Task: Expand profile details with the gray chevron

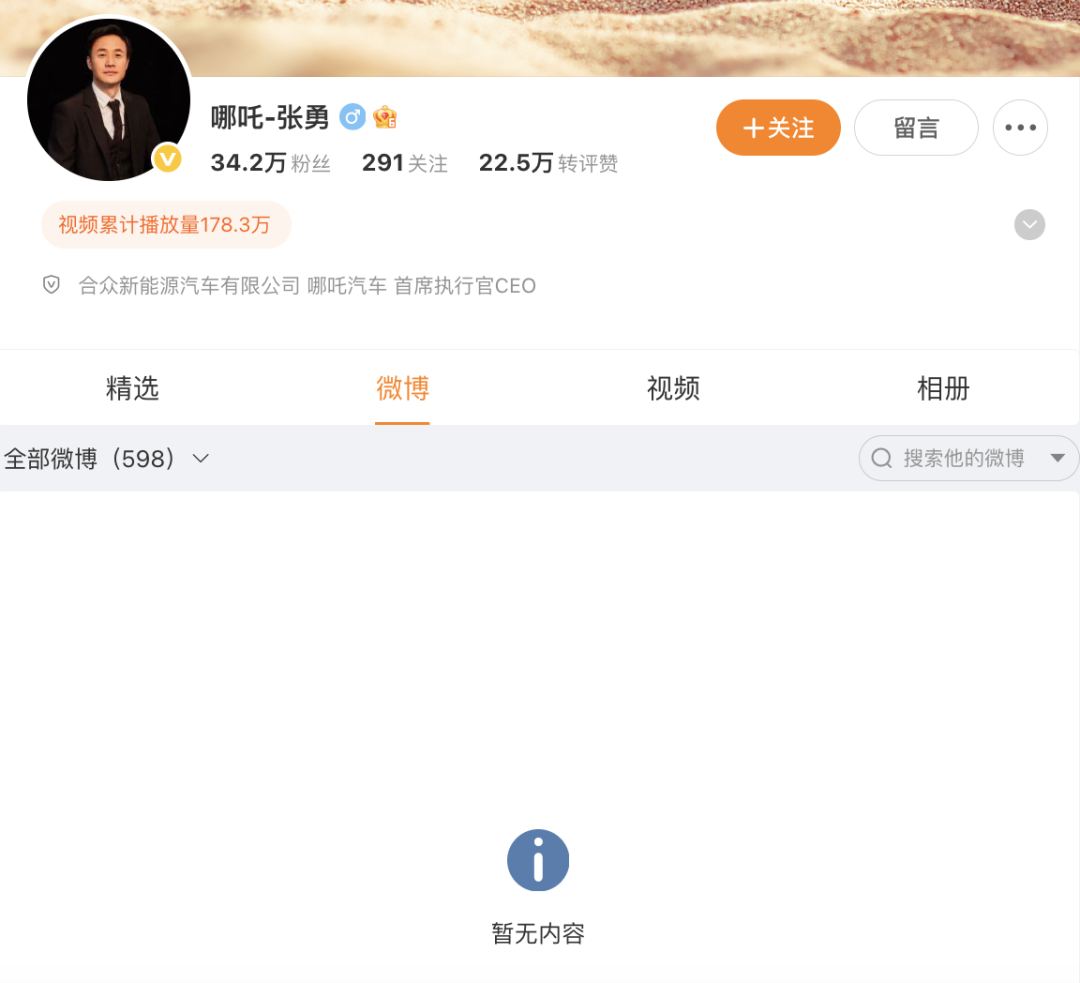Action: click(x=1029, y=225)
